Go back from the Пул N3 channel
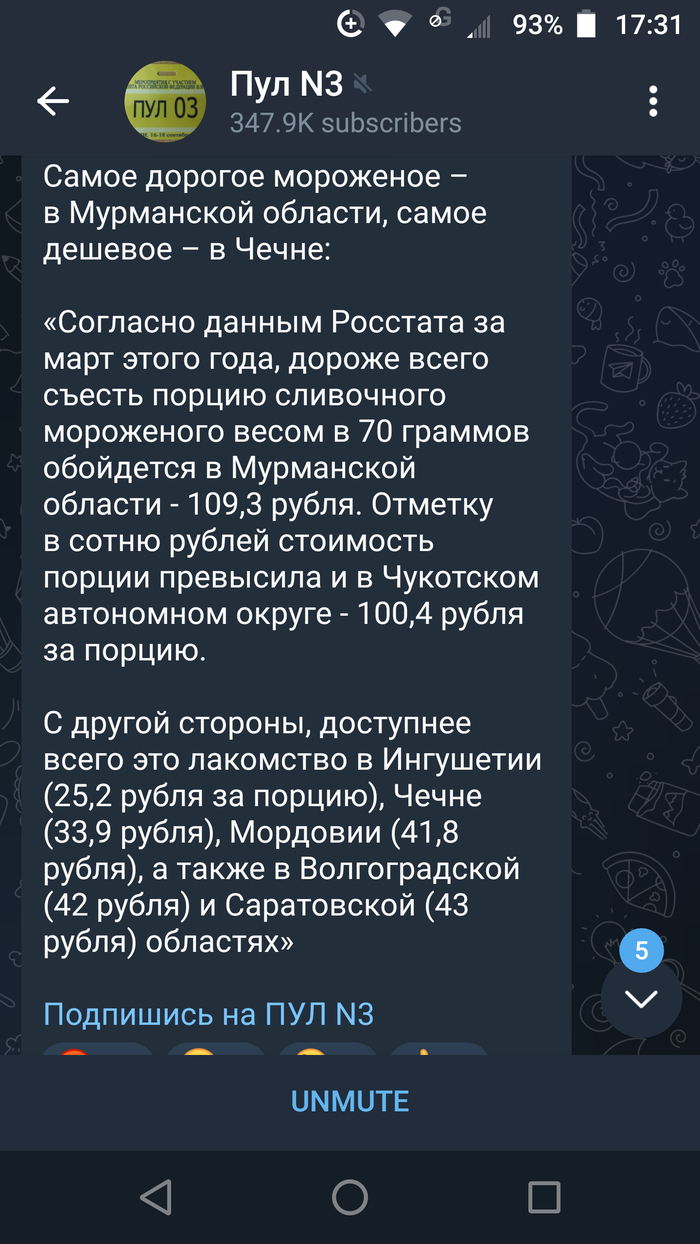This screenshot has width=700, height=1244. (x=53, y=101)
